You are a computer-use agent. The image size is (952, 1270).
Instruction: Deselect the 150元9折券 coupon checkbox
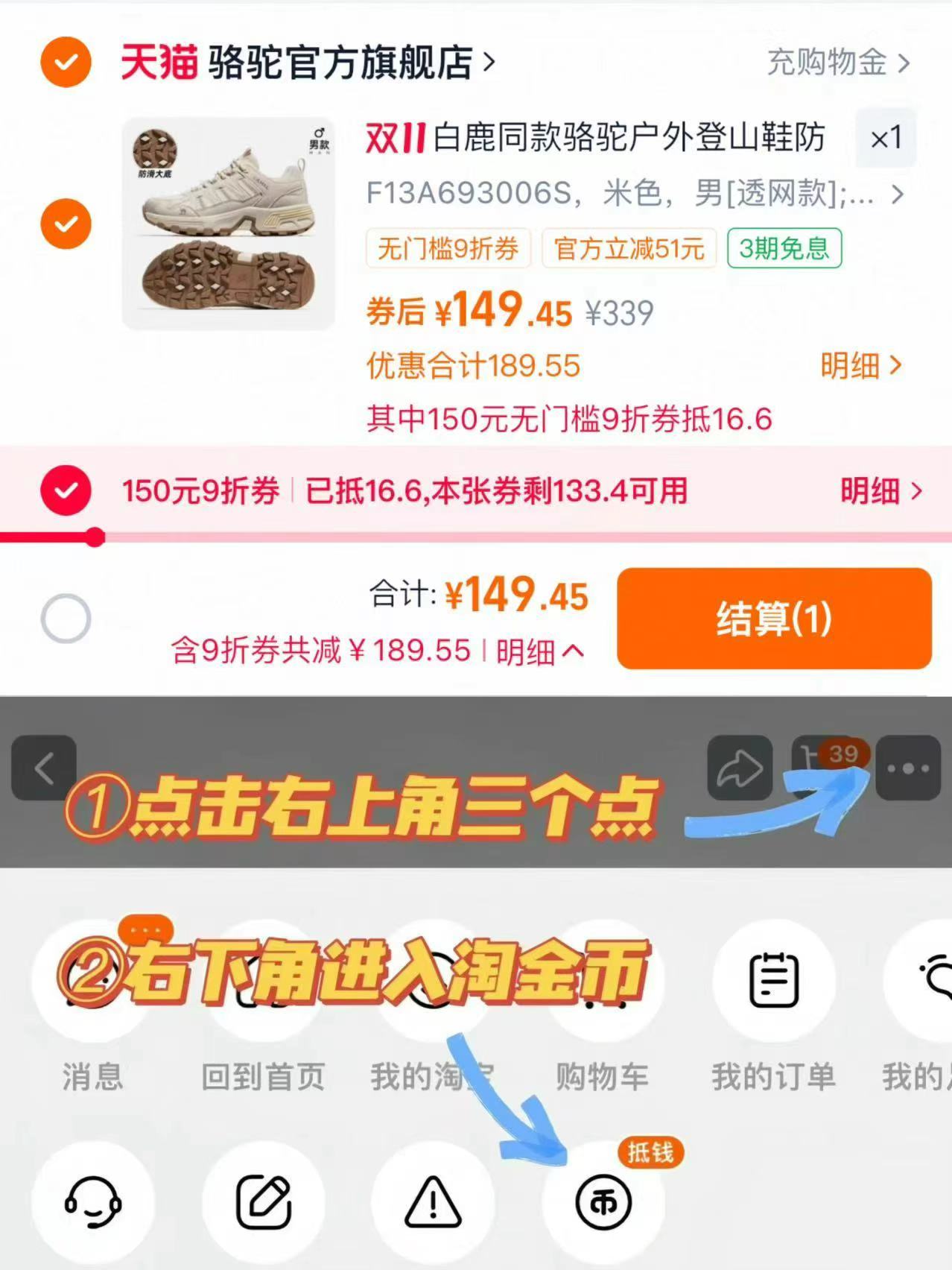point(68,491)
